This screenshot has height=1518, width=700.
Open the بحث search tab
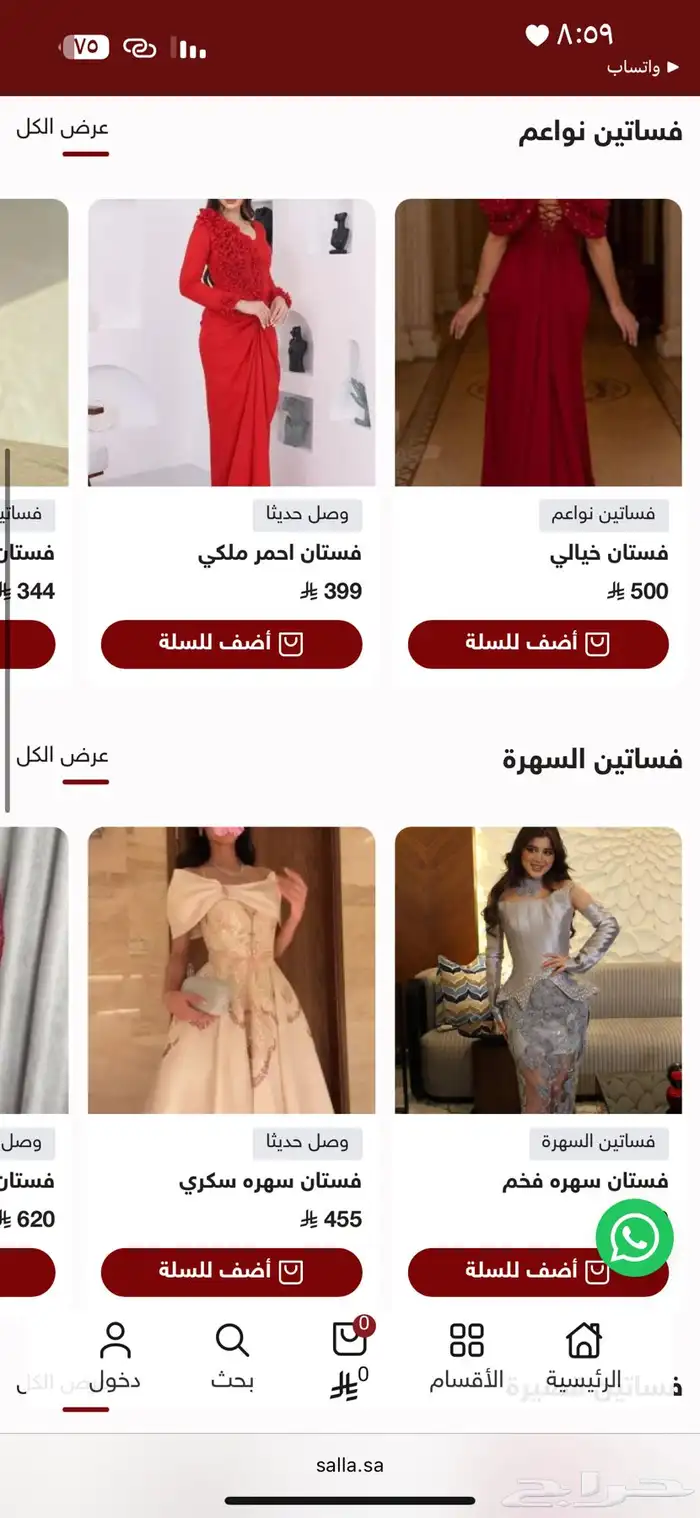(x=232, y=1357)
